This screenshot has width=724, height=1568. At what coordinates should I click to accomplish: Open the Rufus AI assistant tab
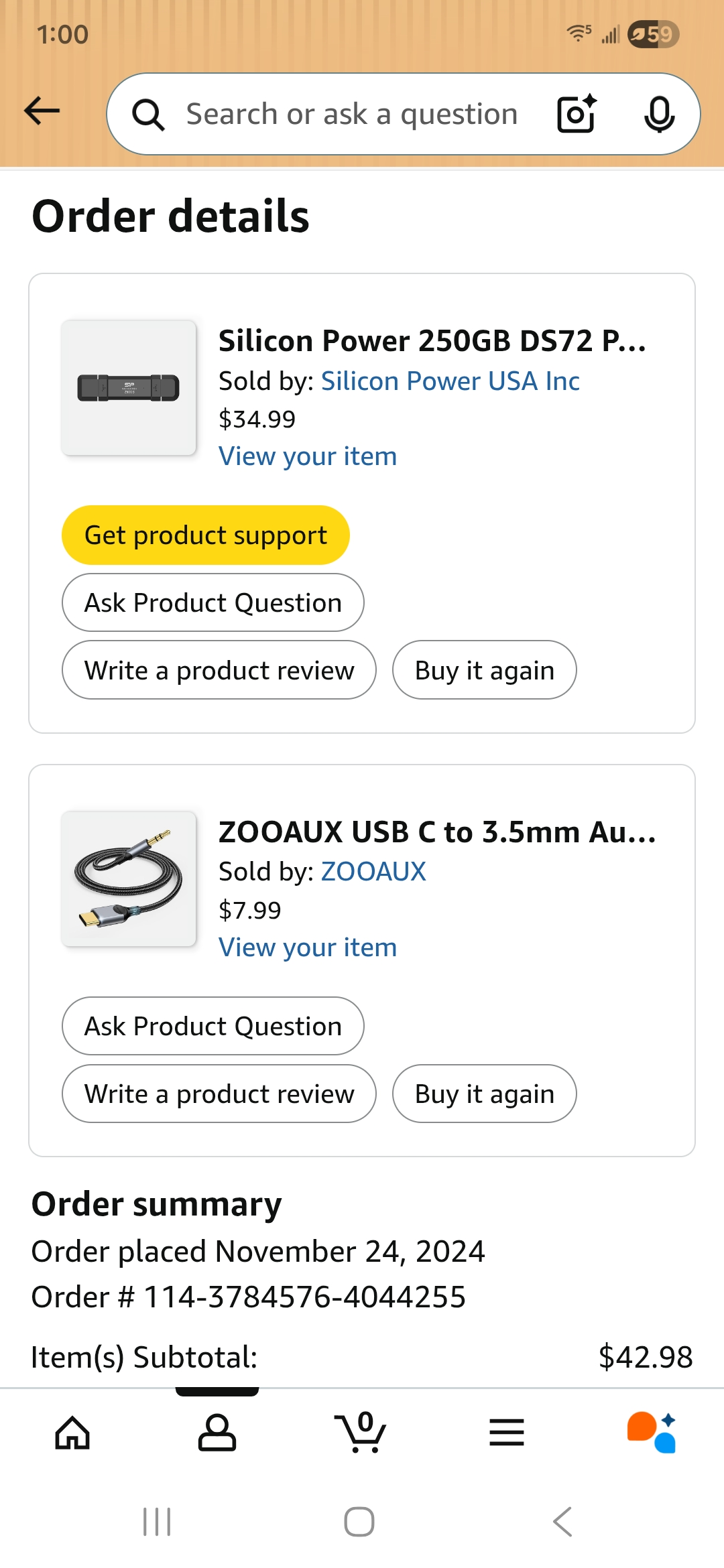click(652, 1433)
